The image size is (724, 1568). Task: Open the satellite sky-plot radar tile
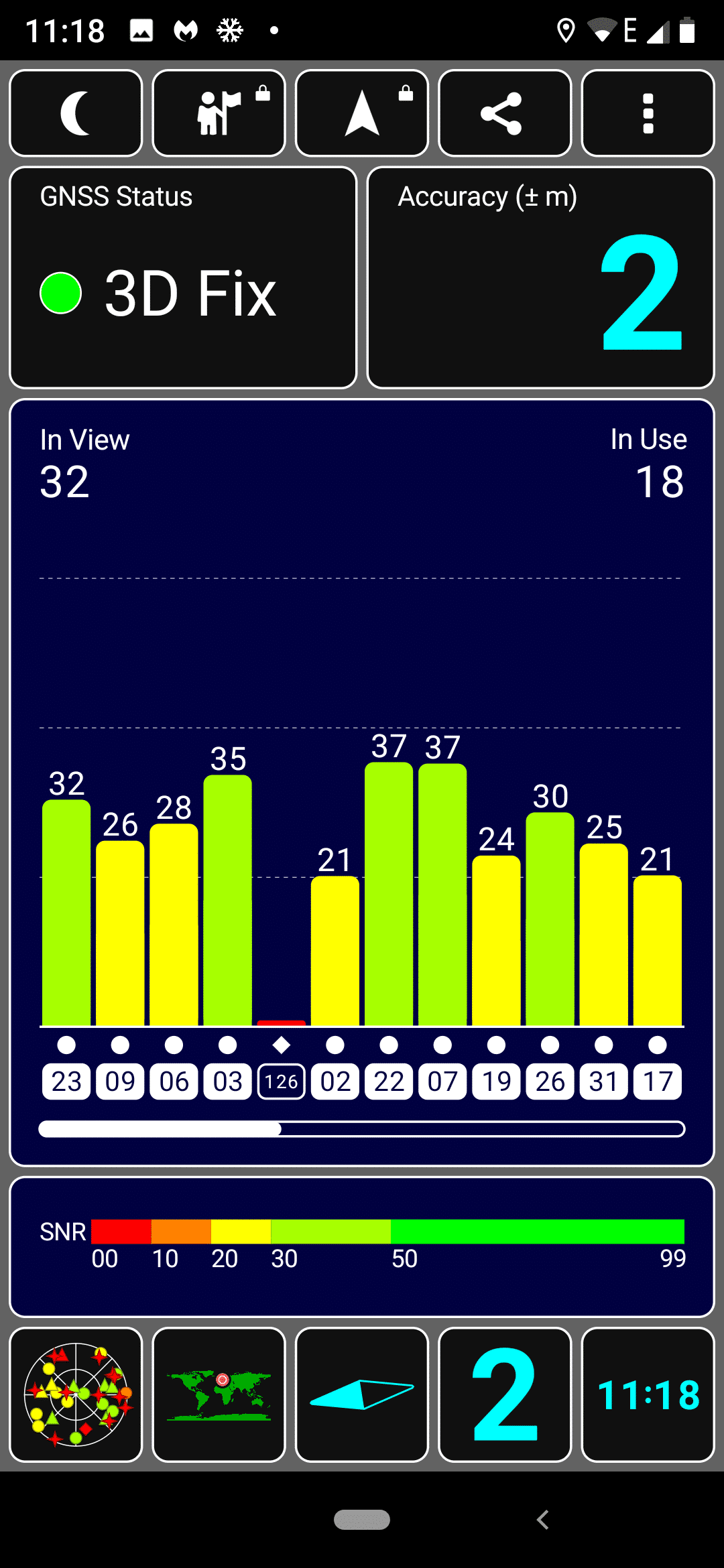(76, 1394)
